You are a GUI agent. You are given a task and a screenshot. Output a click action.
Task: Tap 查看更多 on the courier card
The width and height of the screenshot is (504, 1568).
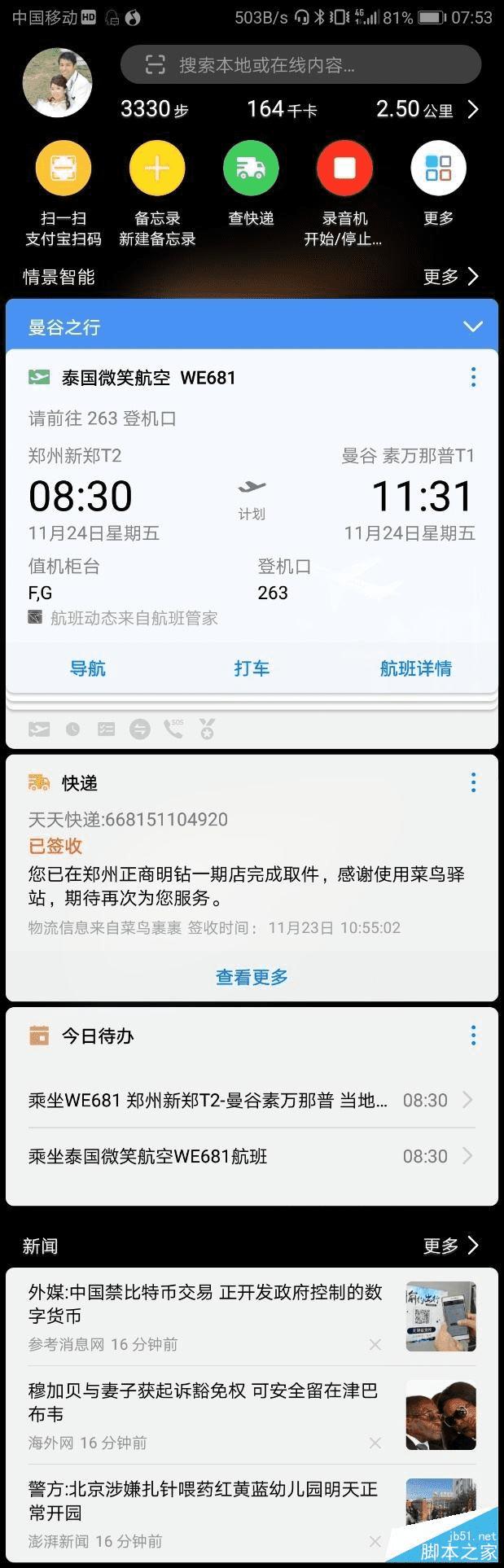[252, 977]
